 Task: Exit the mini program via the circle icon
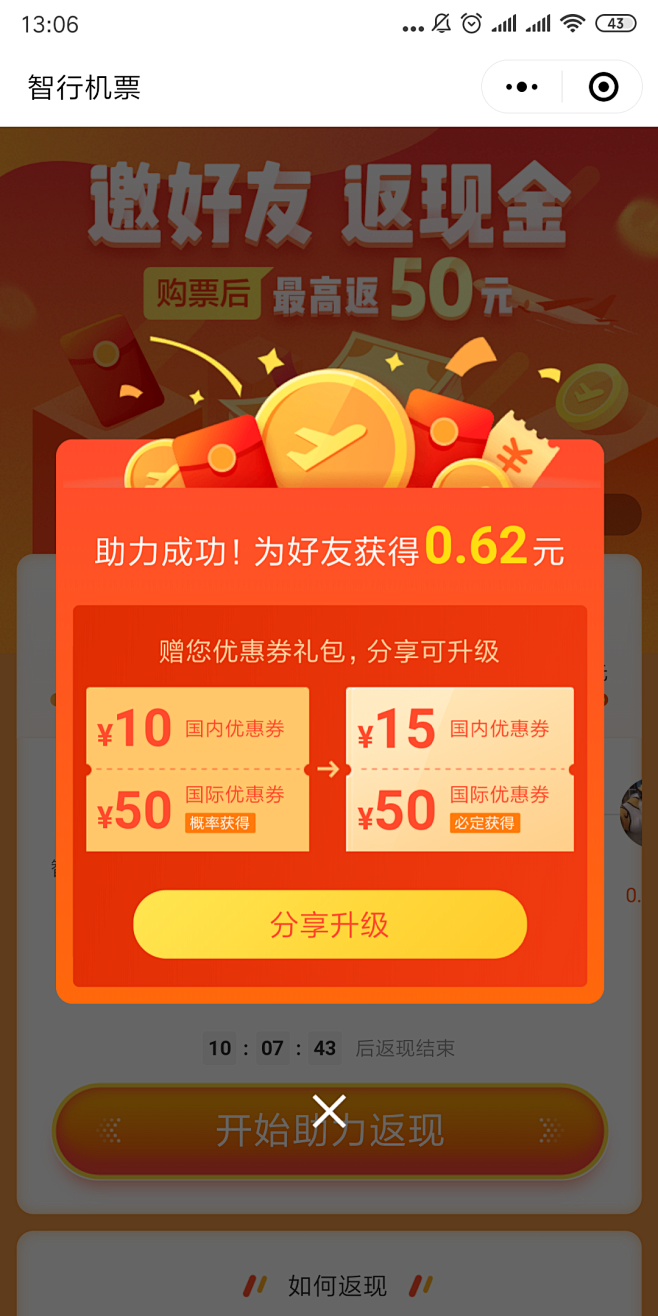(603, 88)
